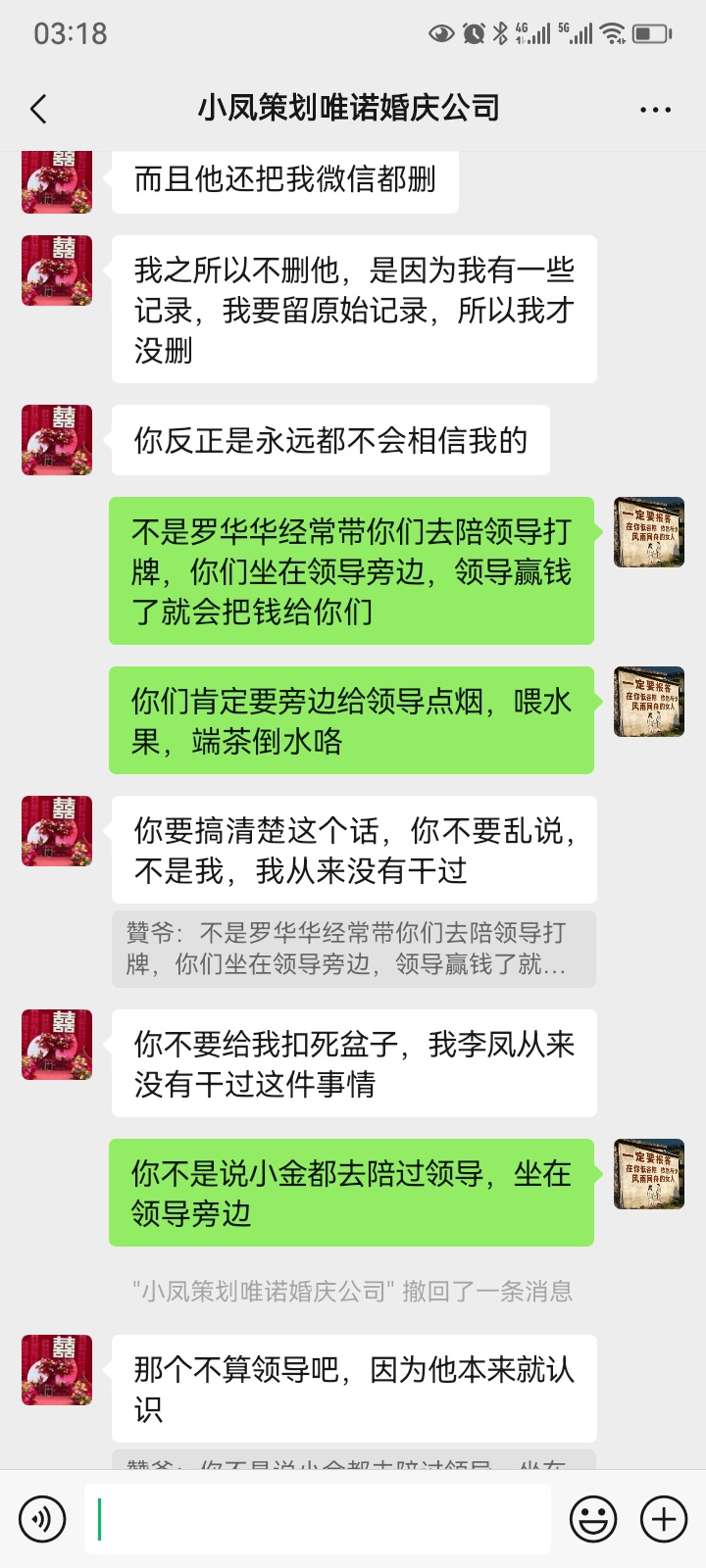
Task: Go back from the chat
Action: (39, 109)
